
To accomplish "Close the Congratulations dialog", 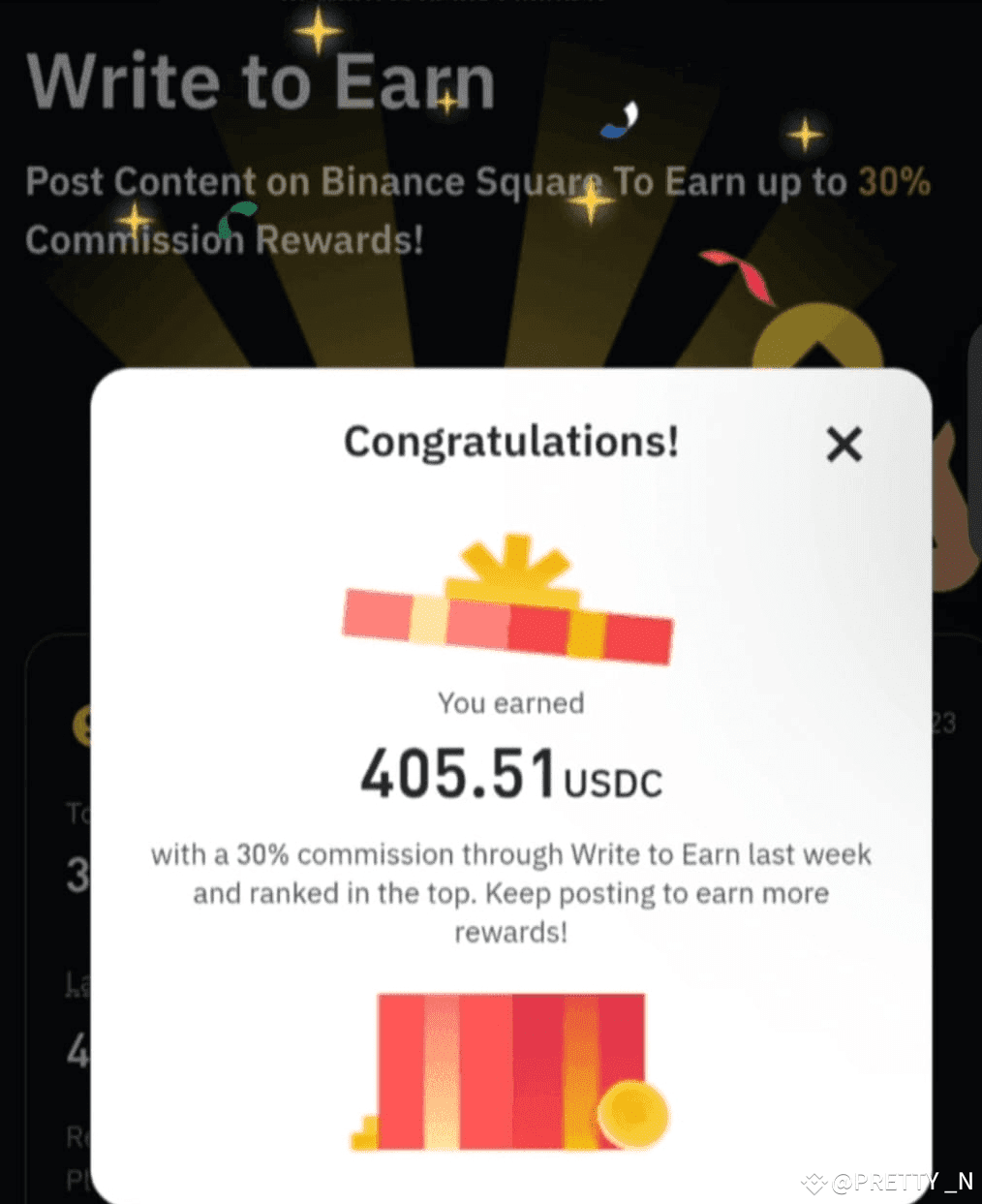I will pos(844,445).
